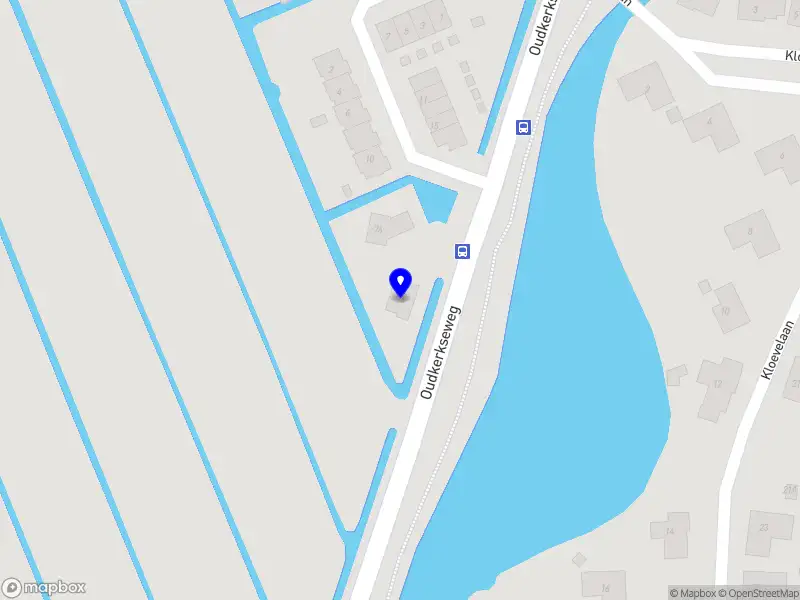Tap the blue location pin marker
This screenshot has height=600, width=800.
pos(401,282)
